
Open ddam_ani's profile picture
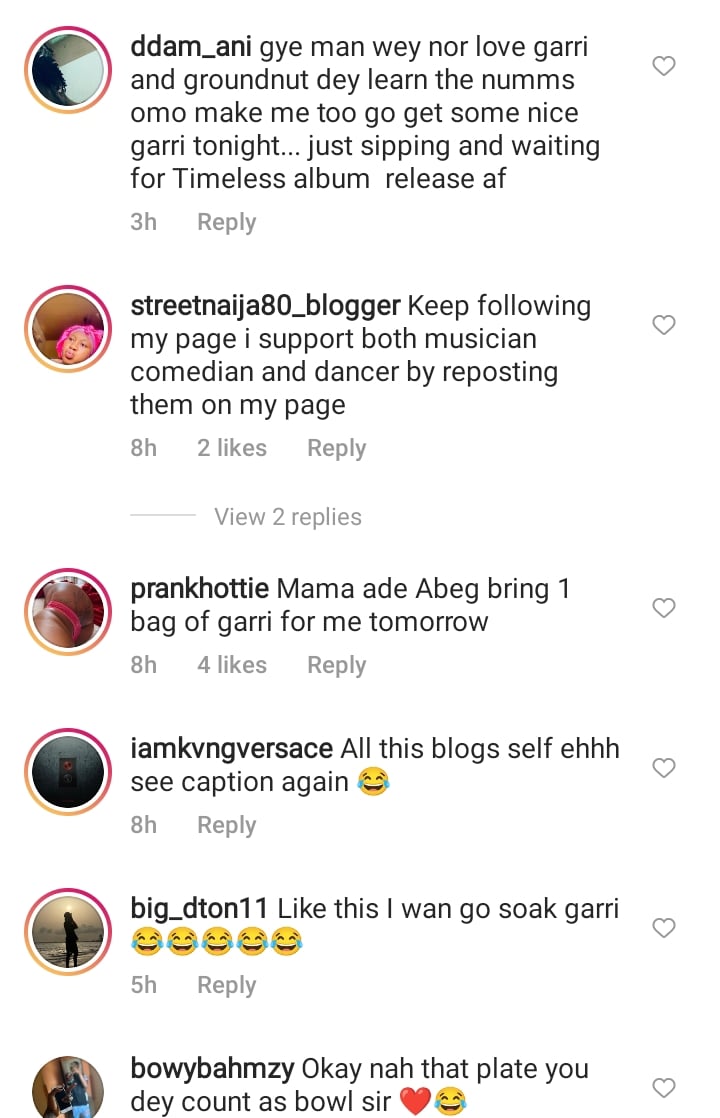coord(68,70)
